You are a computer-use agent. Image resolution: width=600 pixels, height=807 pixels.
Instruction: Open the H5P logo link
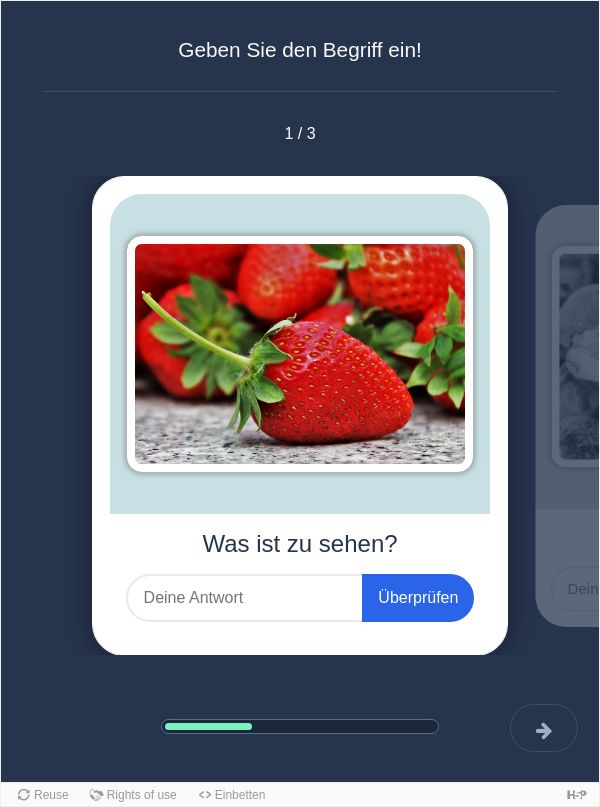click(576, 795)
